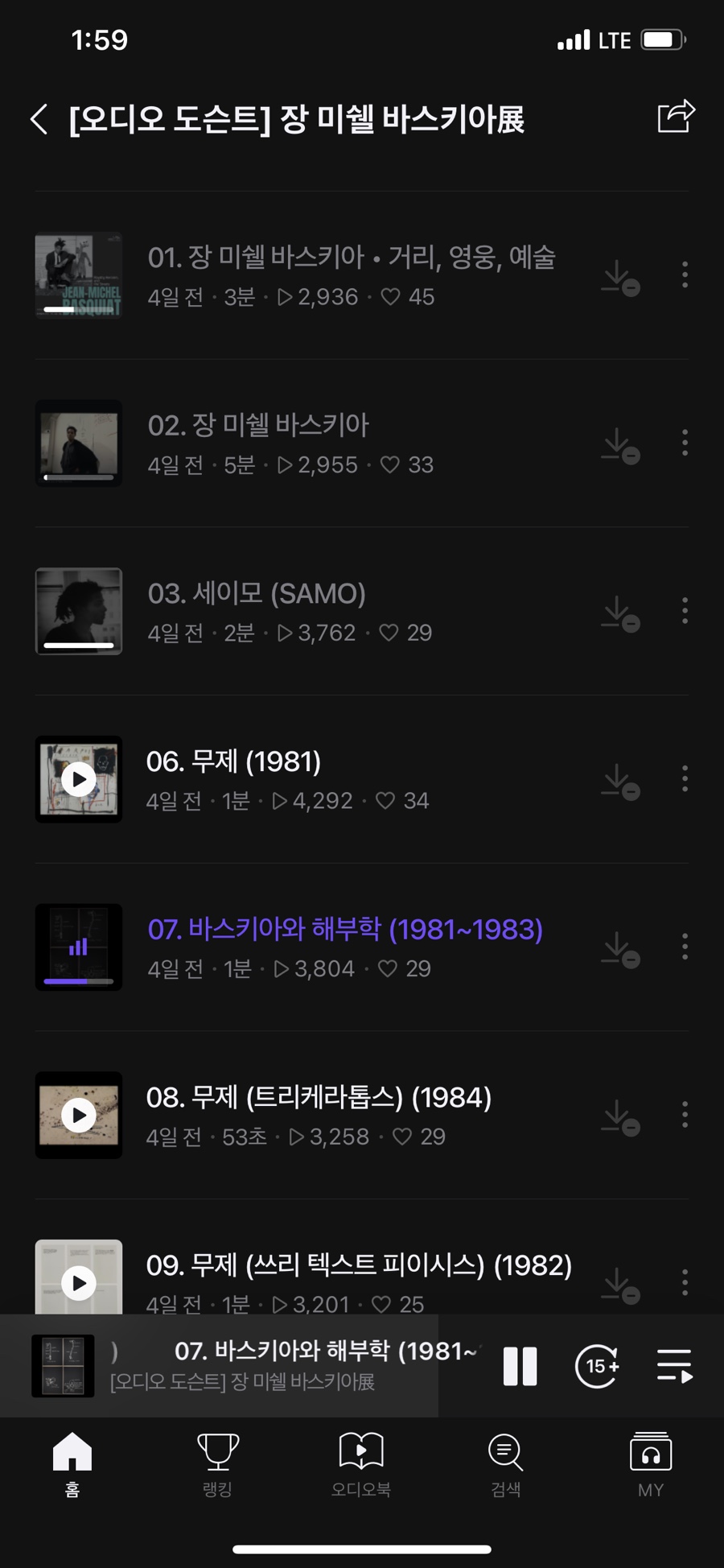Viewport: 724px width, 1568px height.
Task: Open the playback queue list
Action: click(674, 1366)
